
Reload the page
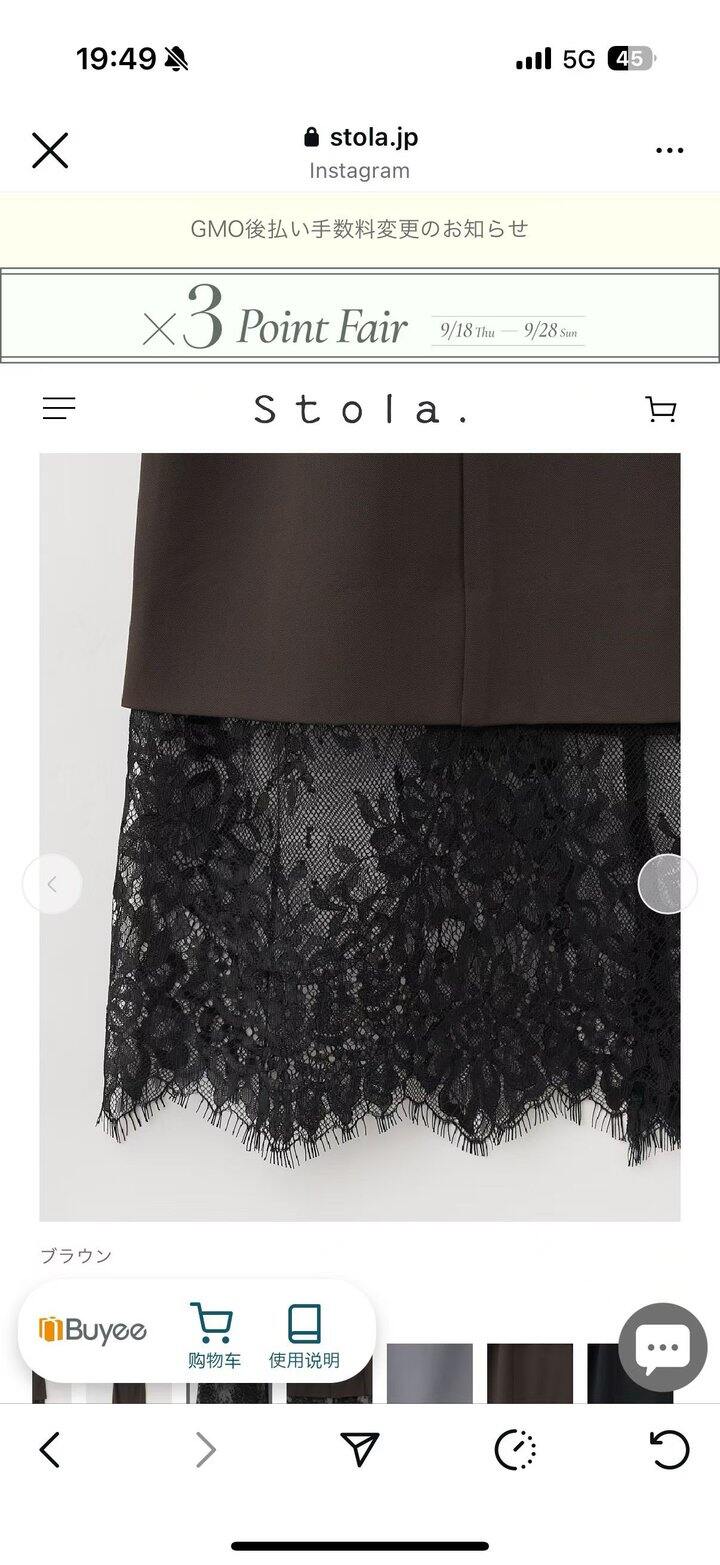(669, 1449)
